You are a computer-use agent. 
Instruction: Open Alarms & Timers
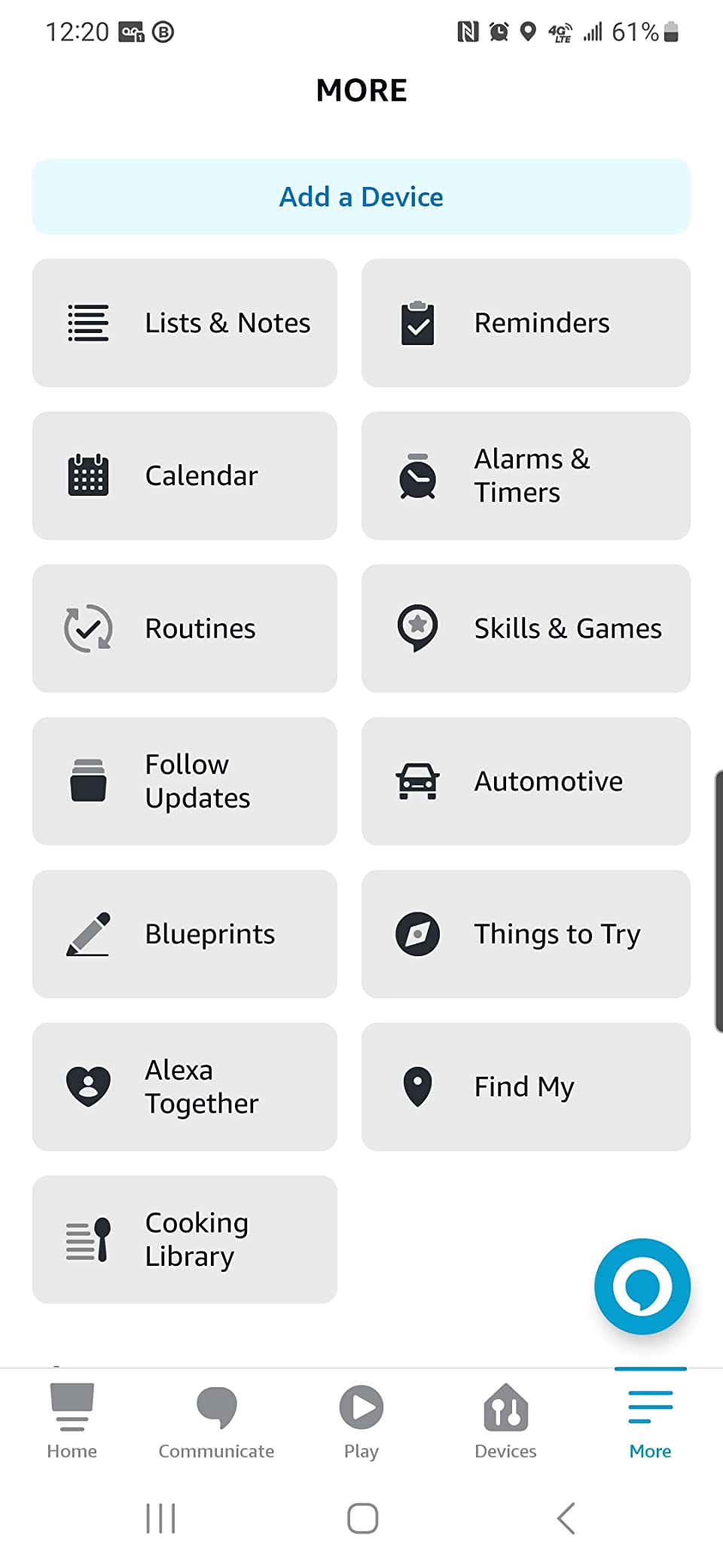(x=526, y=475)
